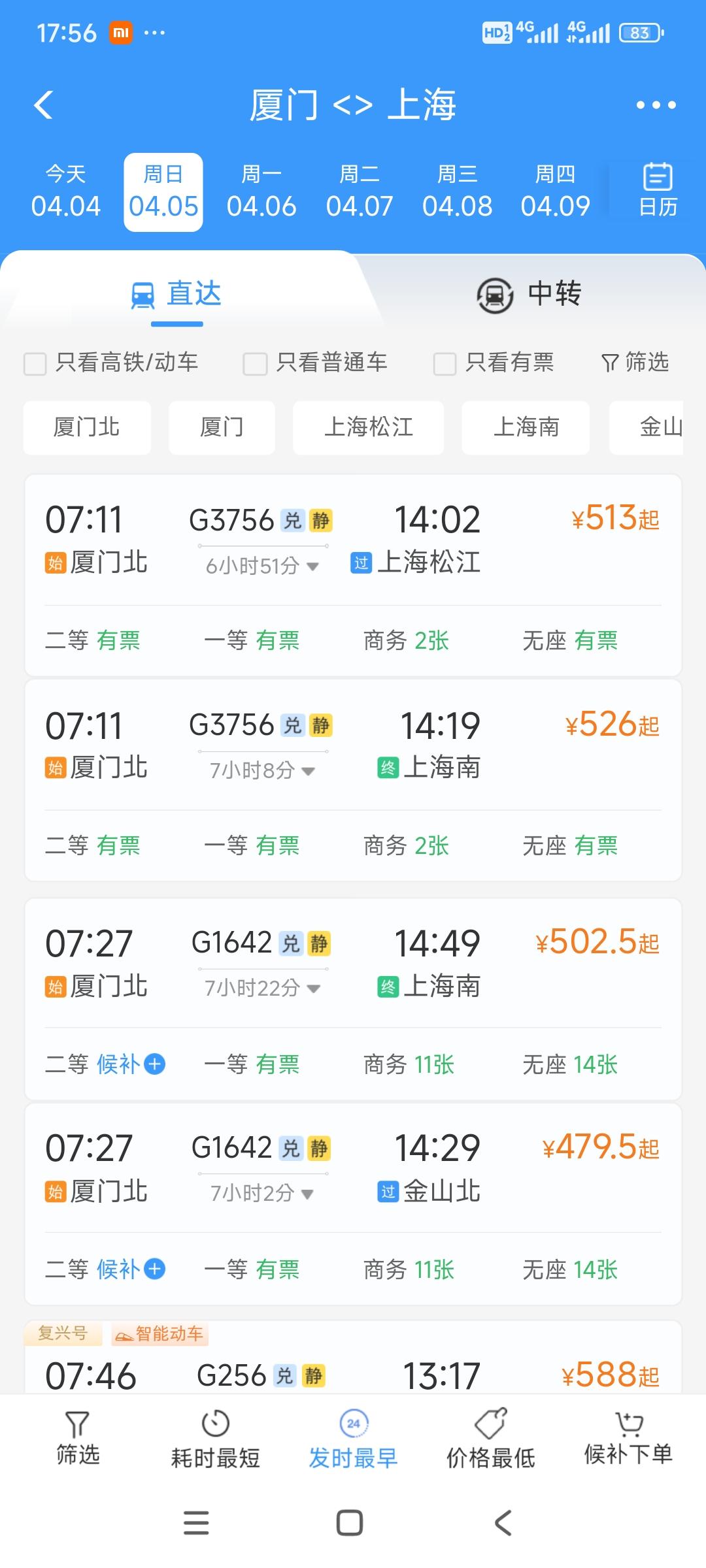Open the 日历 calendar picker

(x=657, y=190)
